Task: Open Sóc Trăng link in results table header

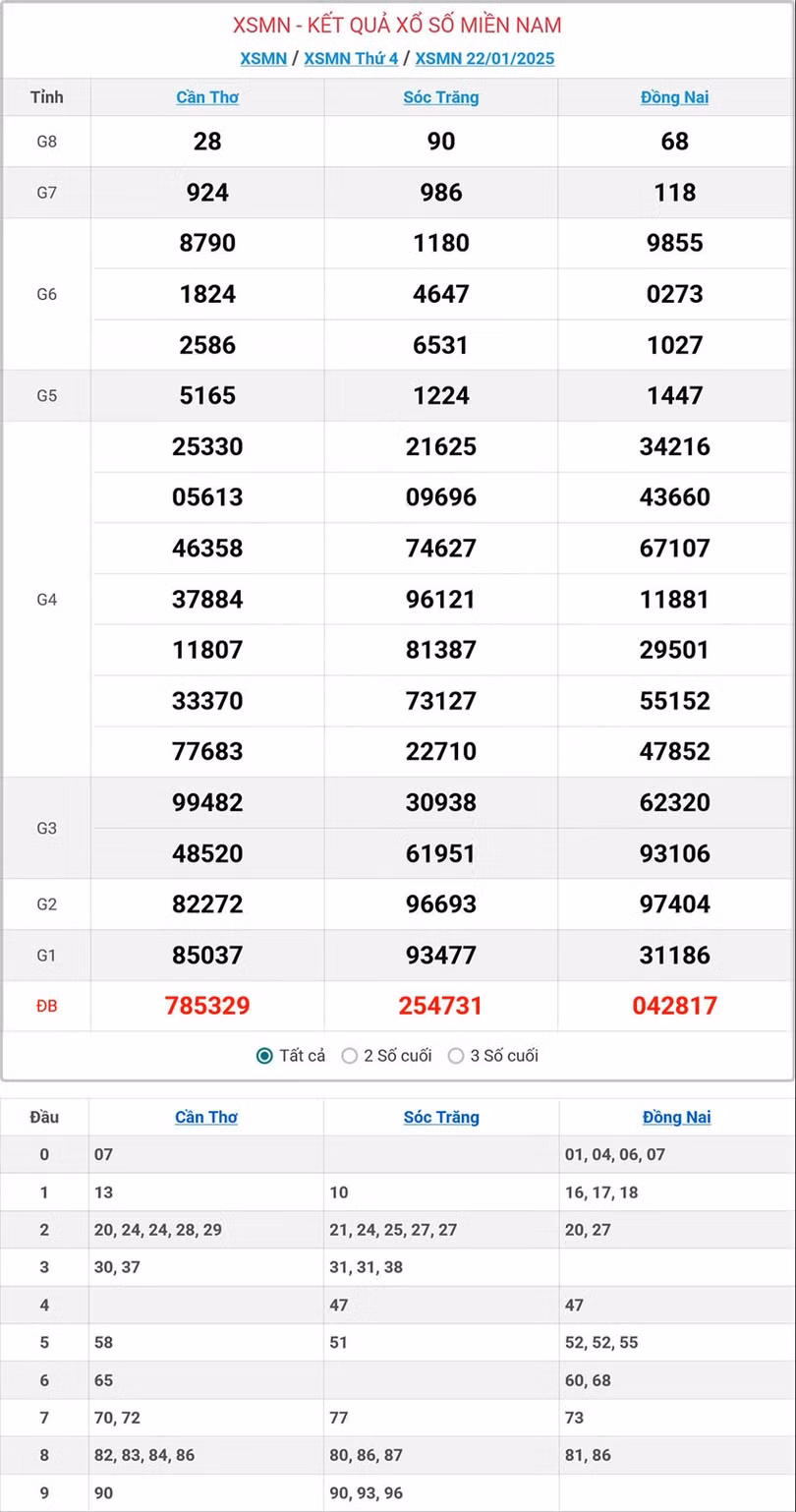Action: click(441, 97)
